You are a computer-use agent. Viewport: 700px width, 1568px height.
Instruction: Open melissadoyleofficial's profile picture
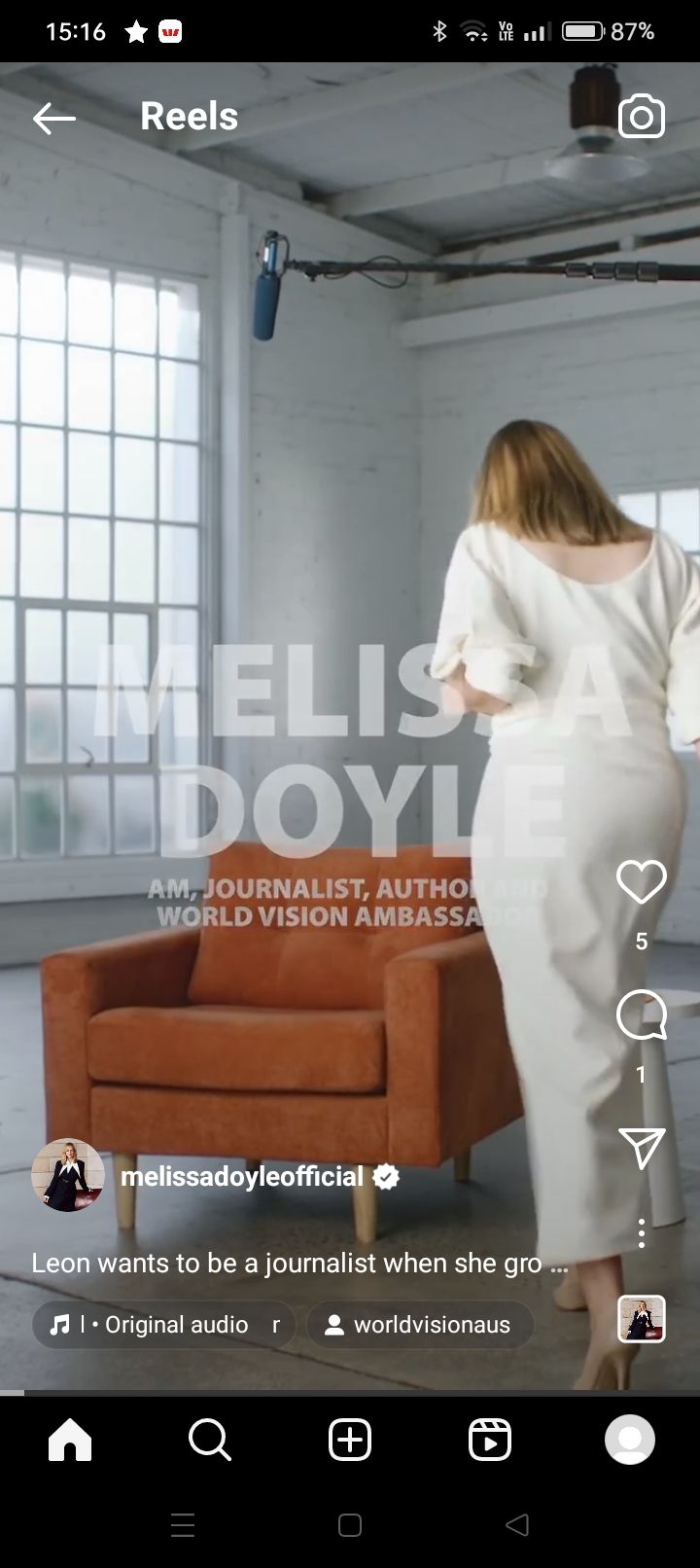(x=68, y=1175)
